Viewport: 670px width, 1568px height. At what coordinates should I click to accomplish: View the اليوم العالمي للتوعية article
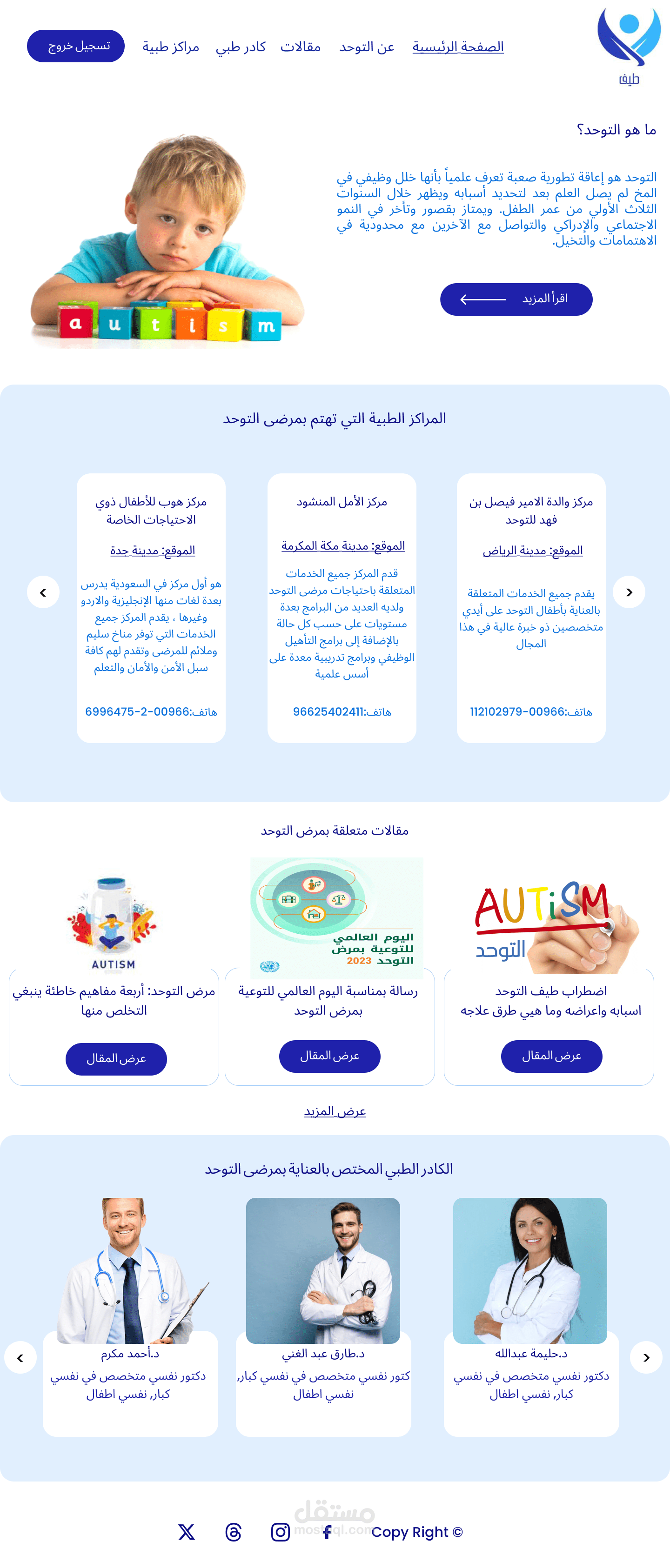(x=329, y=1056)
